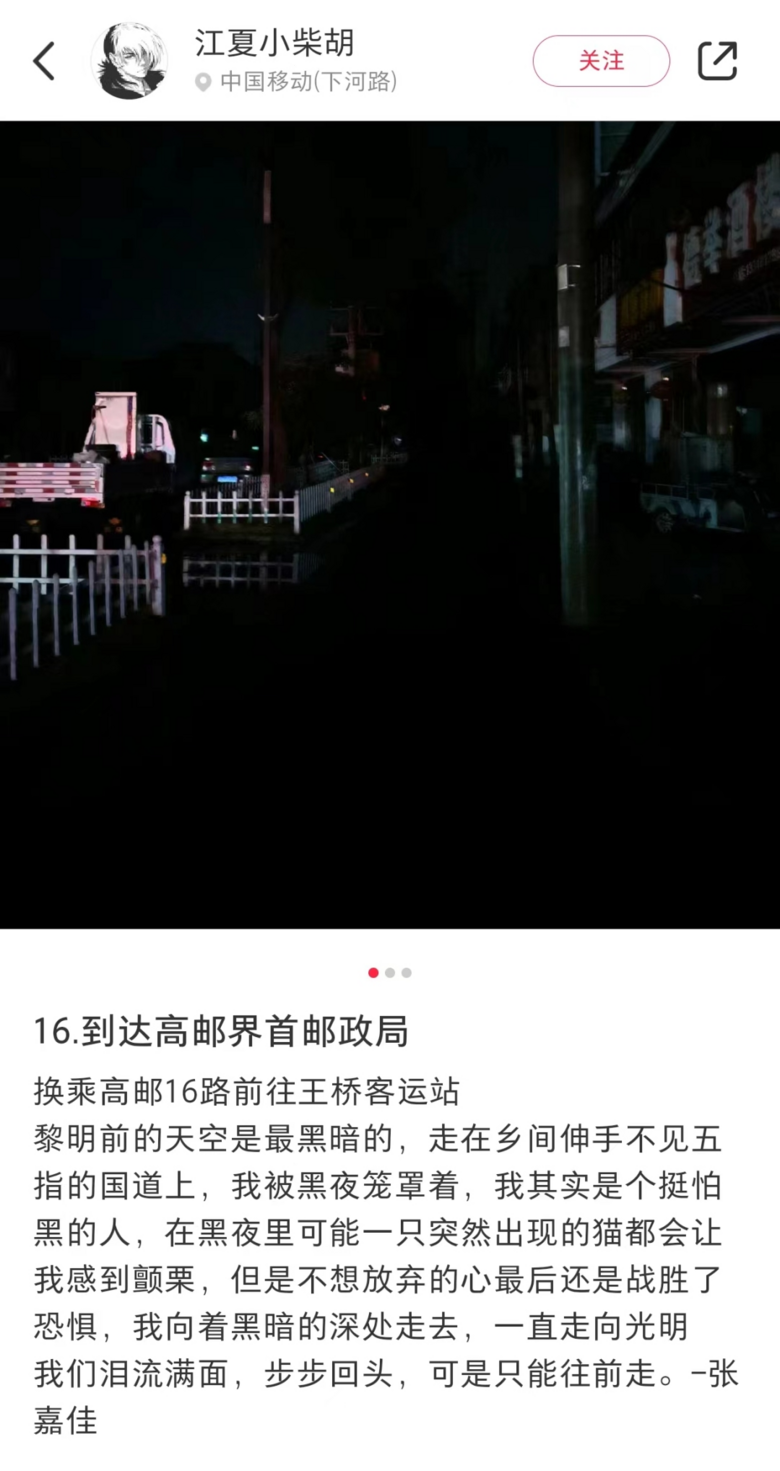Share this post
This screenshot has height=1471, width=780.
(717, 61)
